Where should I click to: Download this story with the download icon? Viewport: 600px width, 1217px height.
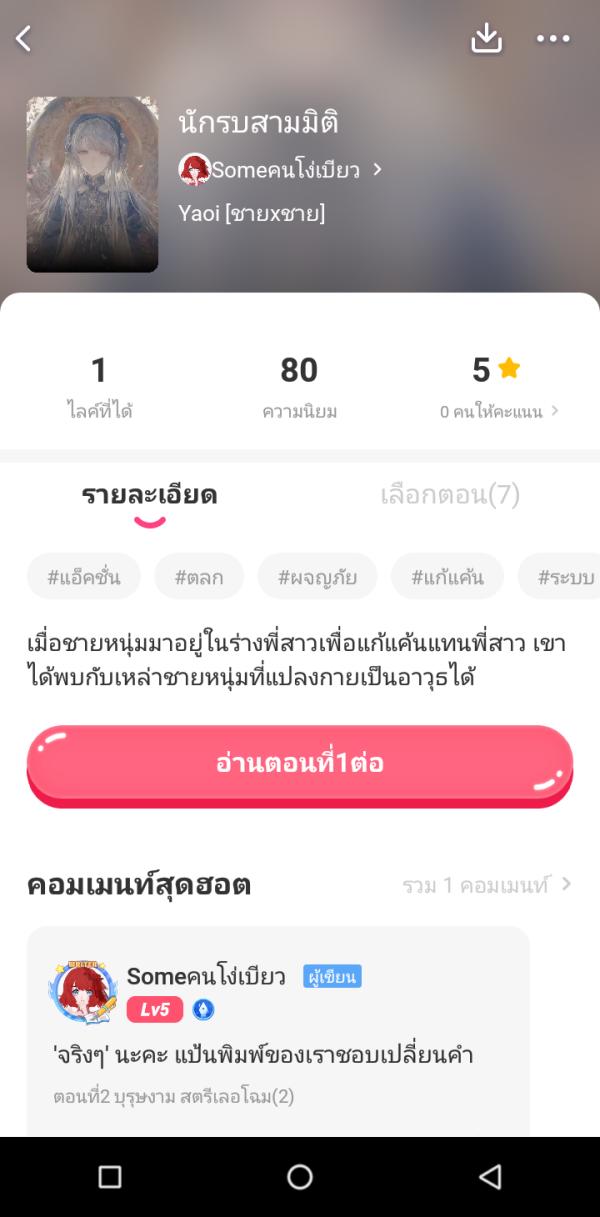click(x=486, y=38)
